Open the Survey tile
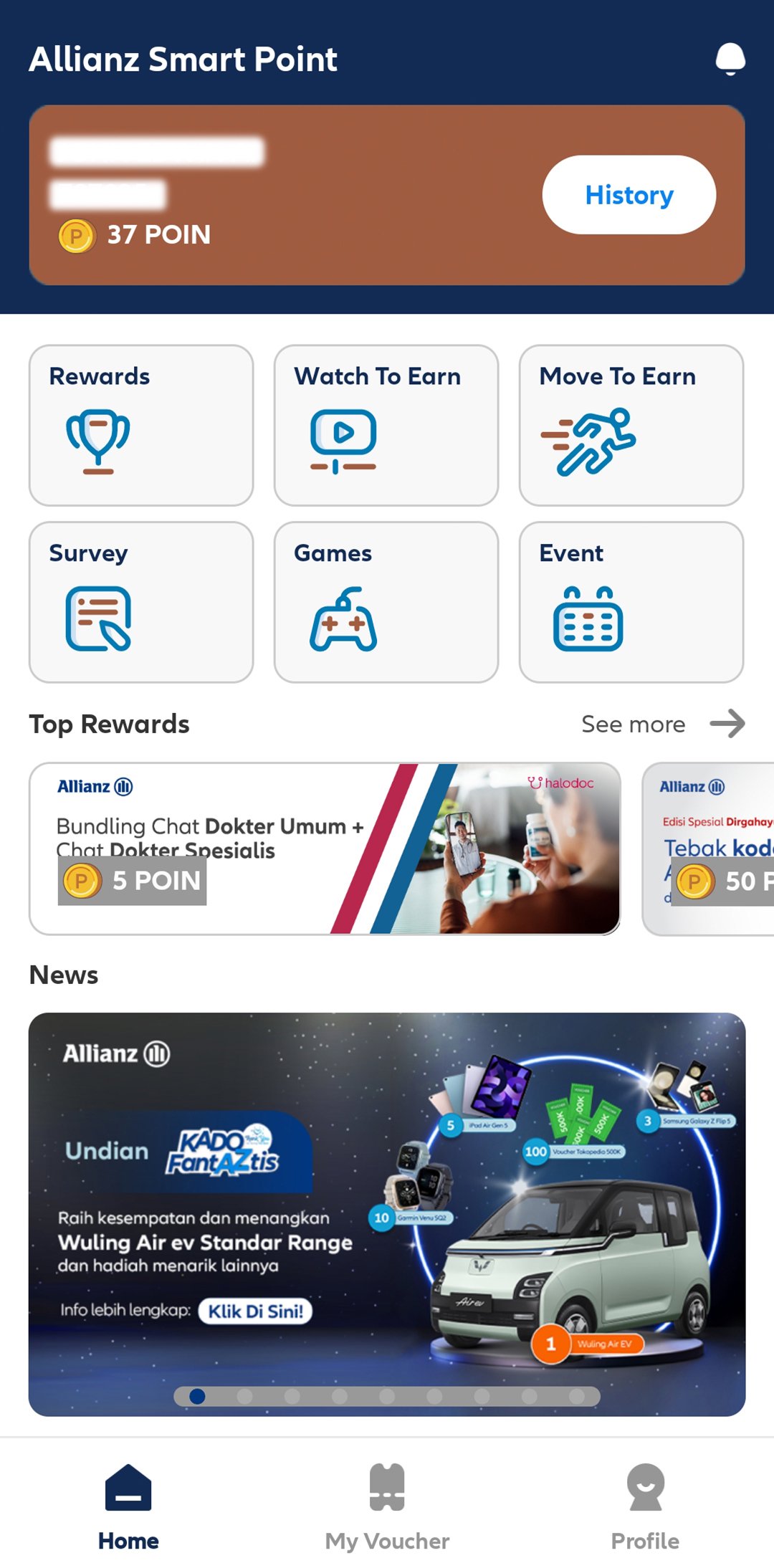This screenshot has height=1568, width=774. 141,602
